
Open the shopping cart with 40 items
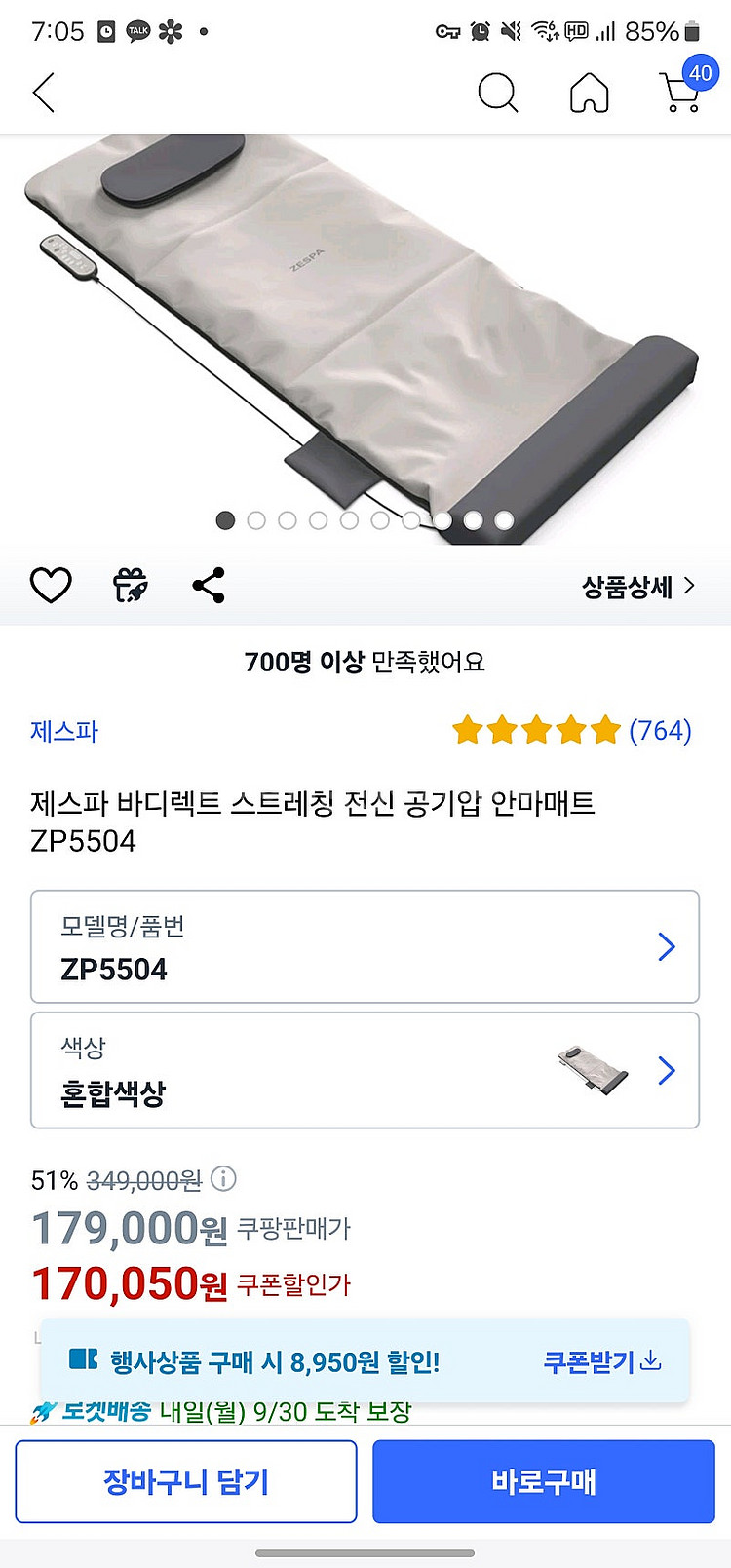[677, 93]
